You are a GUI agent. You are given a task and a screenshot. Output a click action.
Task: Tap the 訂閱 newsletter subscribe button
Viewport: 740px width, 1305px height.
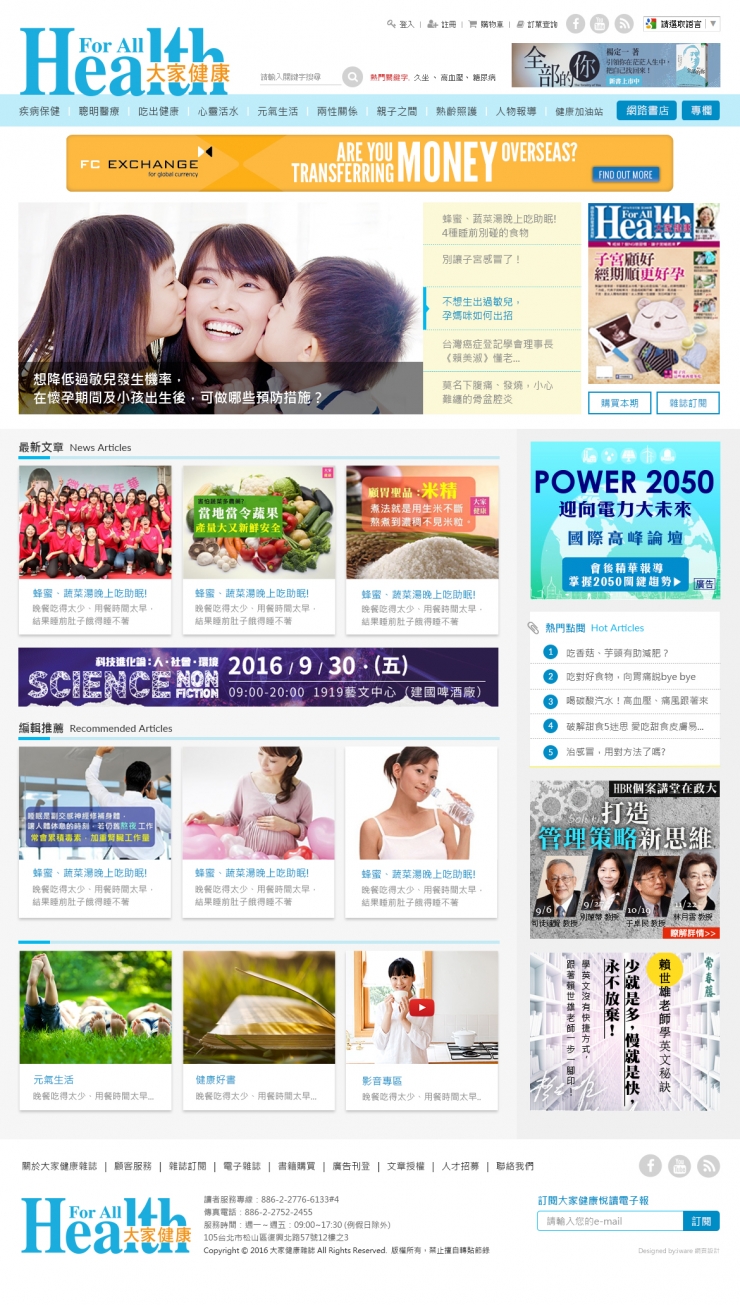[701, 1221]
